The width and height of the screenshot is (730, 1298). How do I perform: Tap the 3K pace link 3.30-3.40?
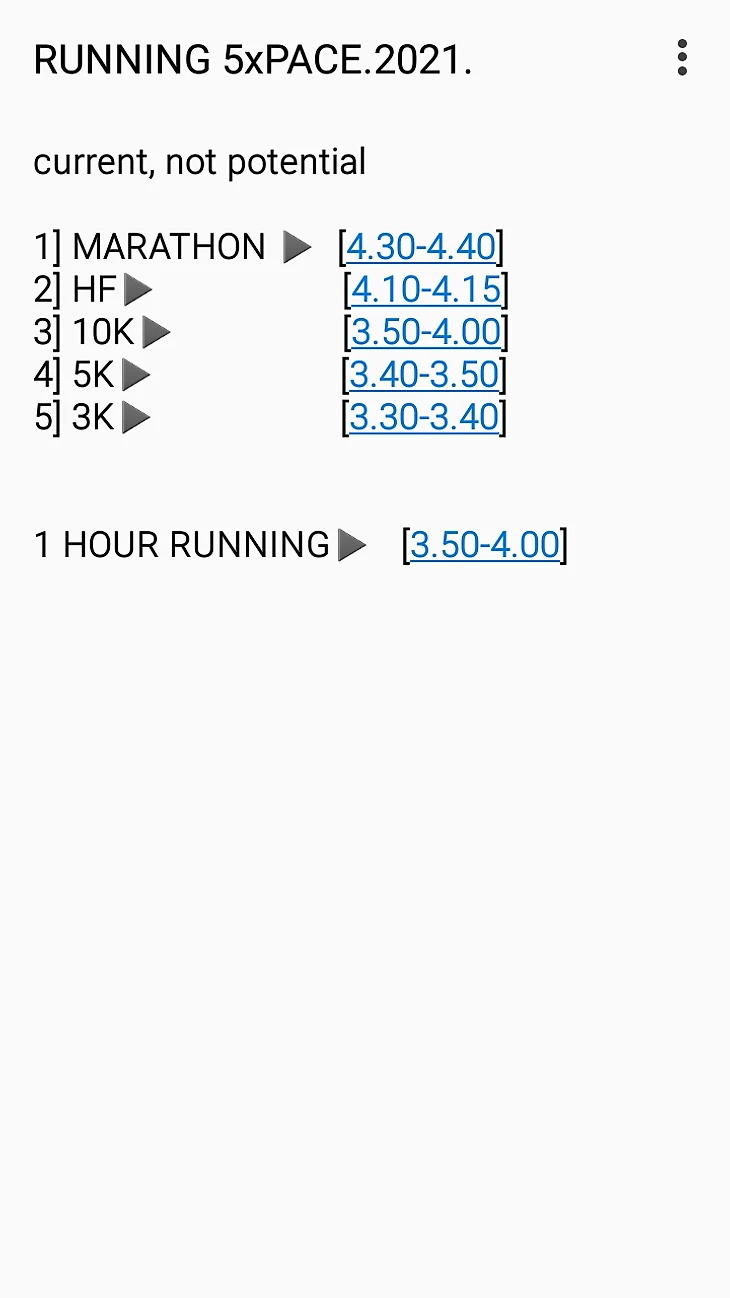coord(424,416)
